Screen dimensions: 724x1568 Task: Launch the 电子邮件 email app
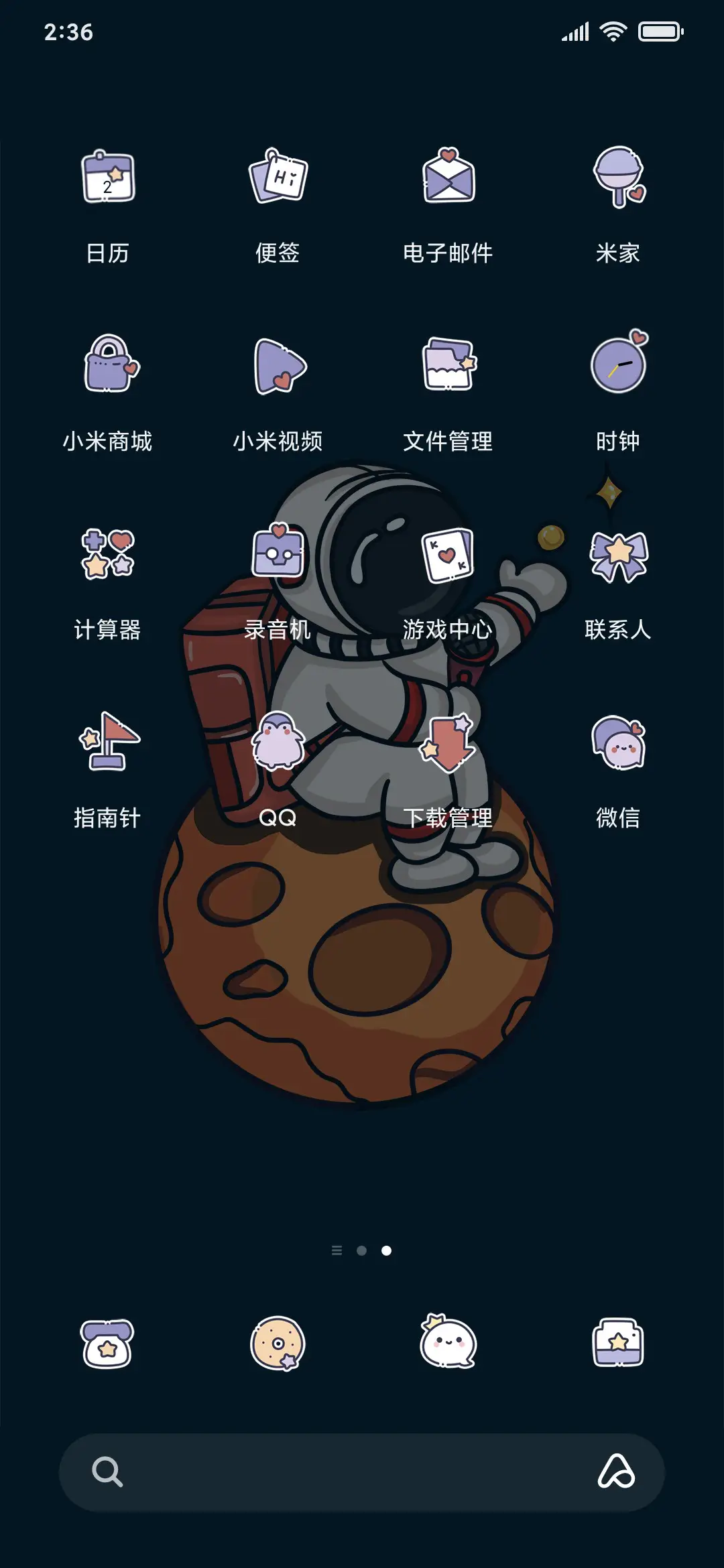point(446,178)
